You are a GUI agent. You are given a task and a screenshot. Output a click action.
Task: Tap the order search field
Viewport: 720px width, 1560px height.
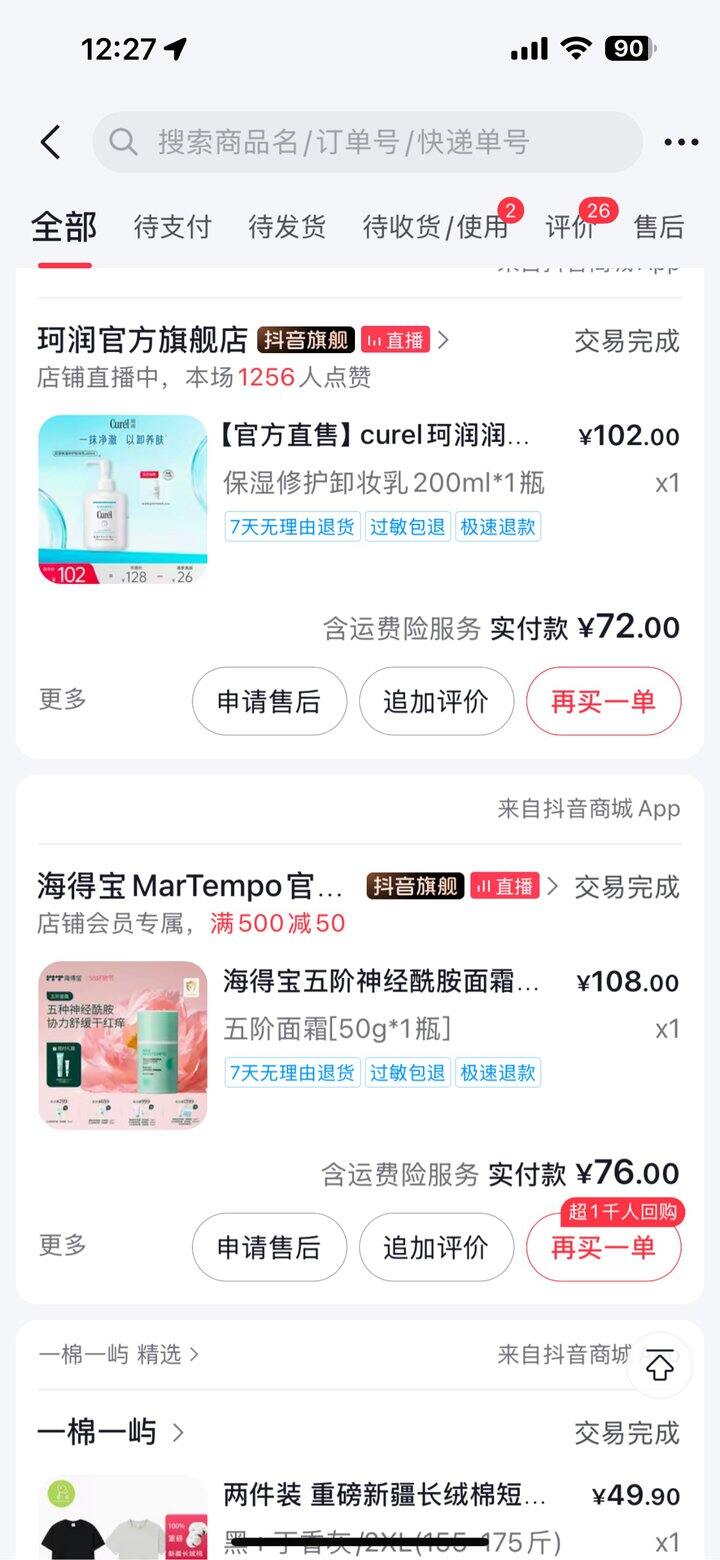point(368,142)
